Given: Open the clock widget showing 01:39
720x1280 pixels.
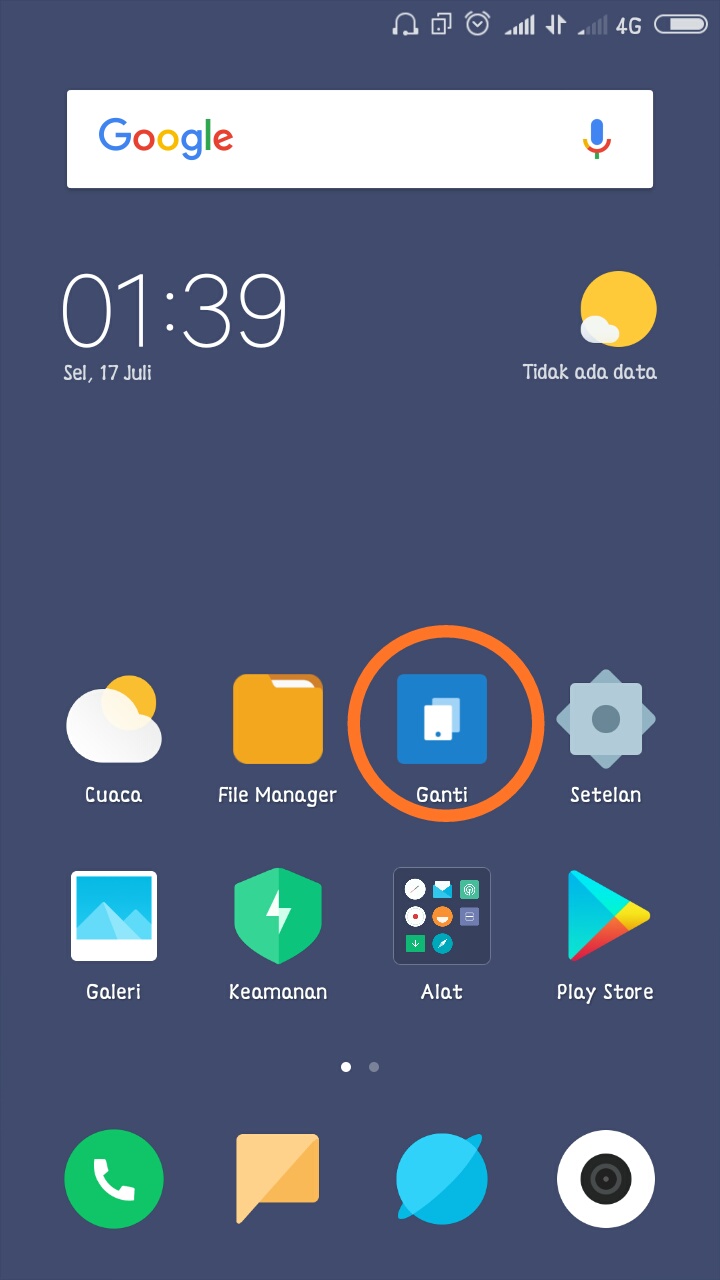Looking at the screenshot, I should [175, 311].
